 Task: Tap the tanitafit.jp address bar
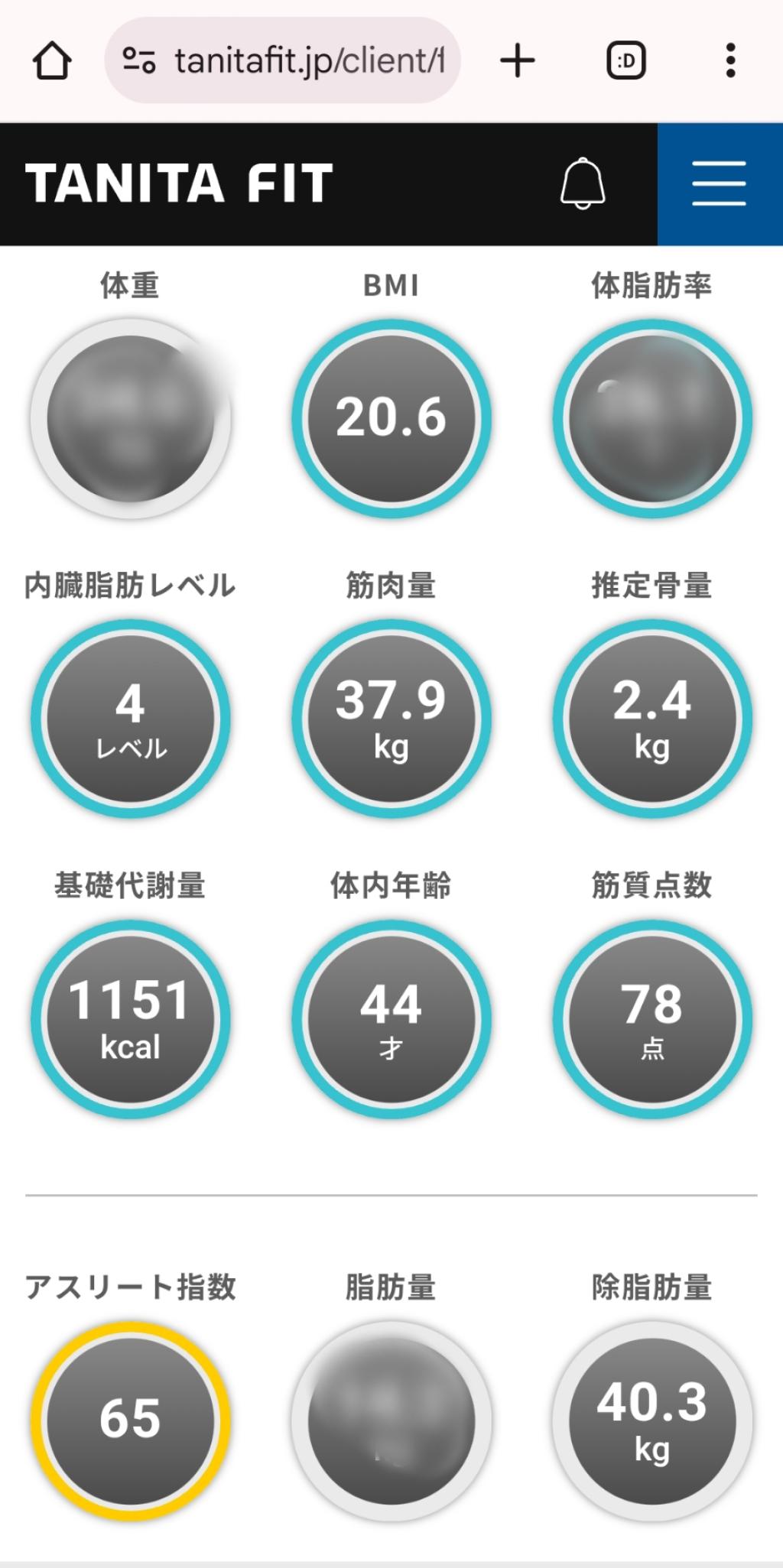click(306, 61)
